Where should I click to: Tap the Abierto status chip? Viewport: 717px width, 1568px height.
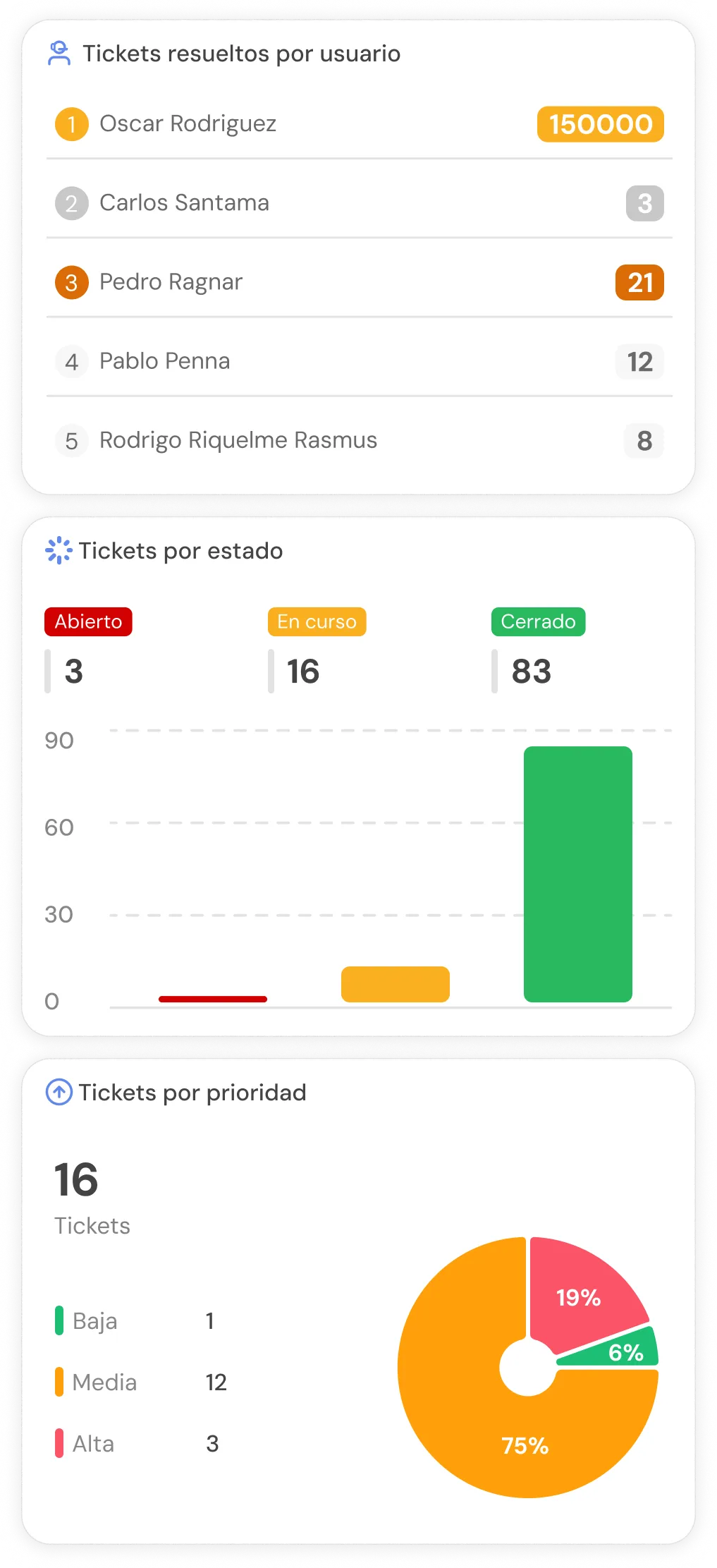tap(88, 621)
